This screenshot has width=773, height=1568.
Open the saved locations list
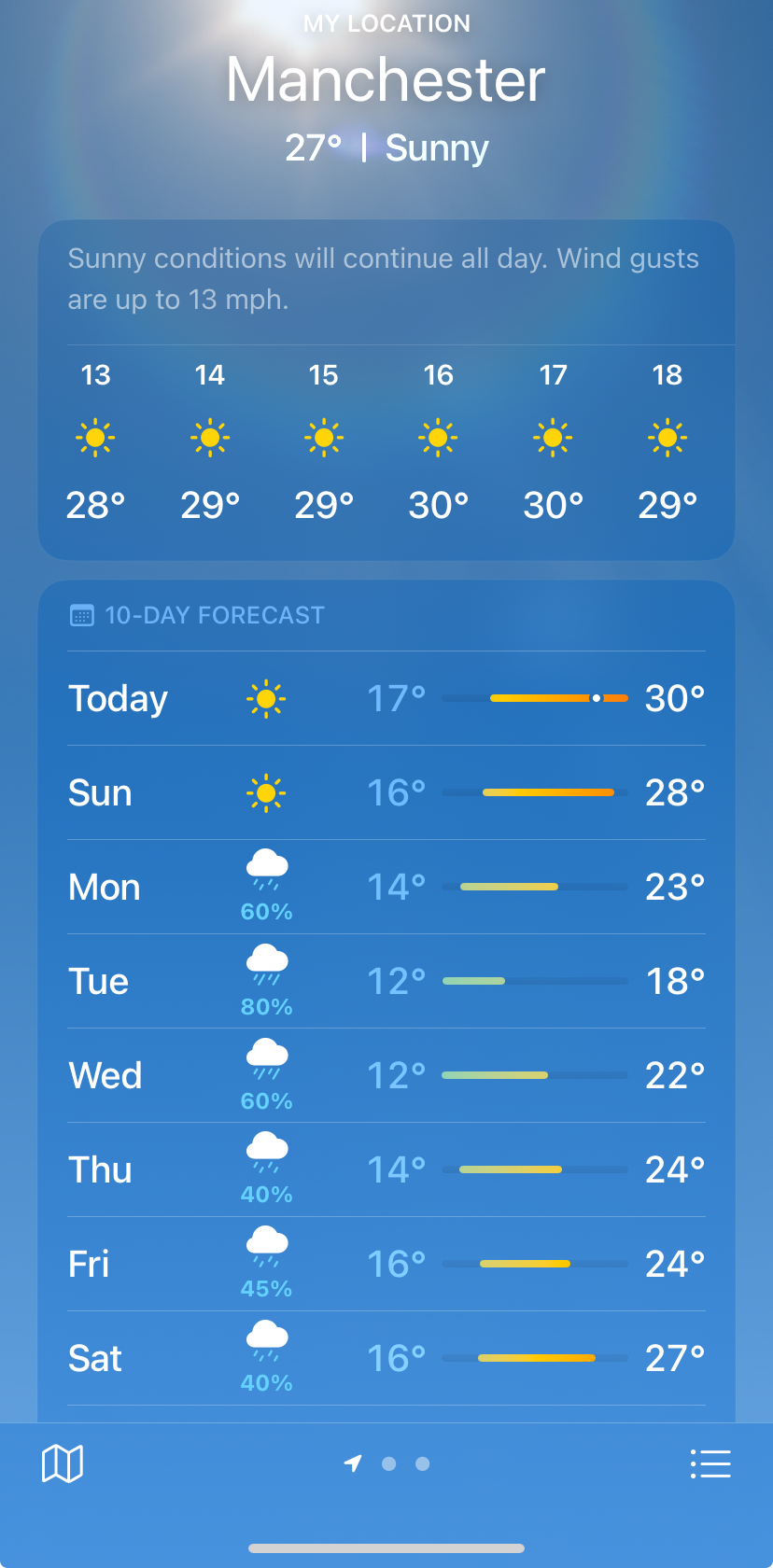710,1463
